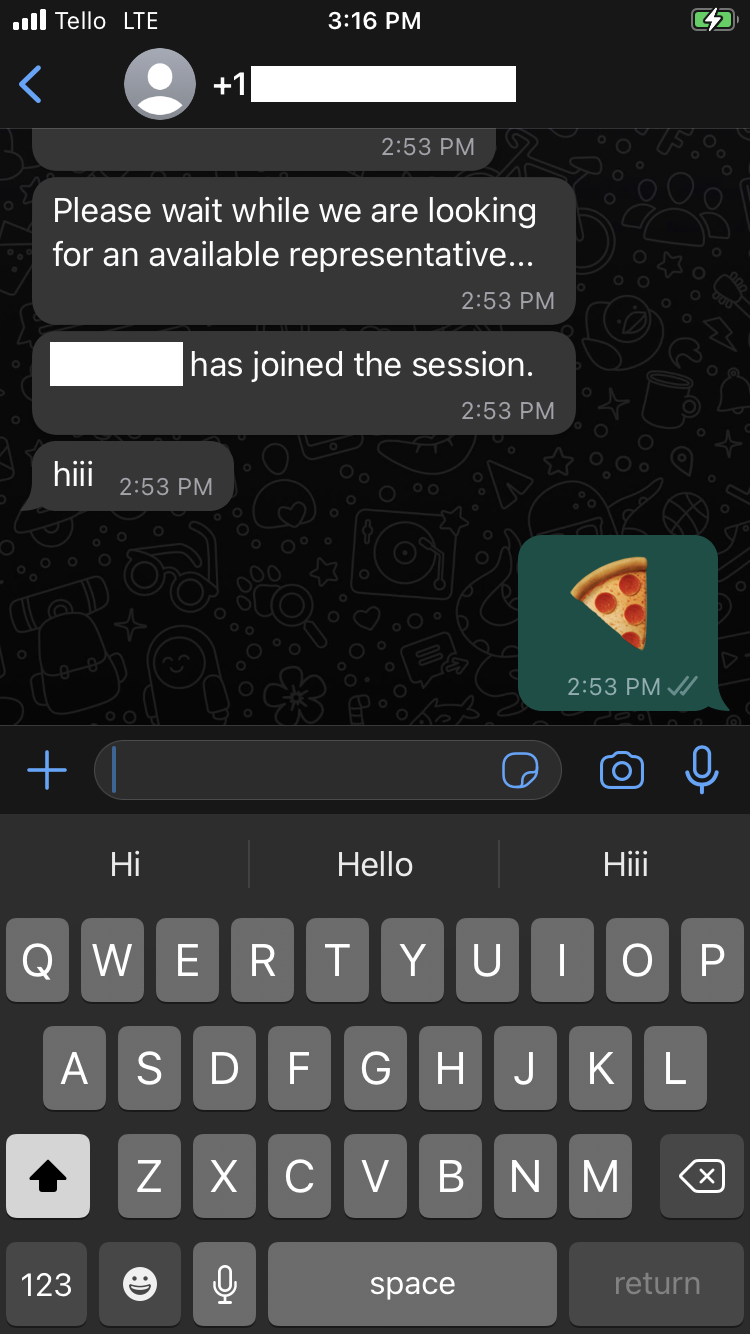Record a voice message

[x=702, y=771]
